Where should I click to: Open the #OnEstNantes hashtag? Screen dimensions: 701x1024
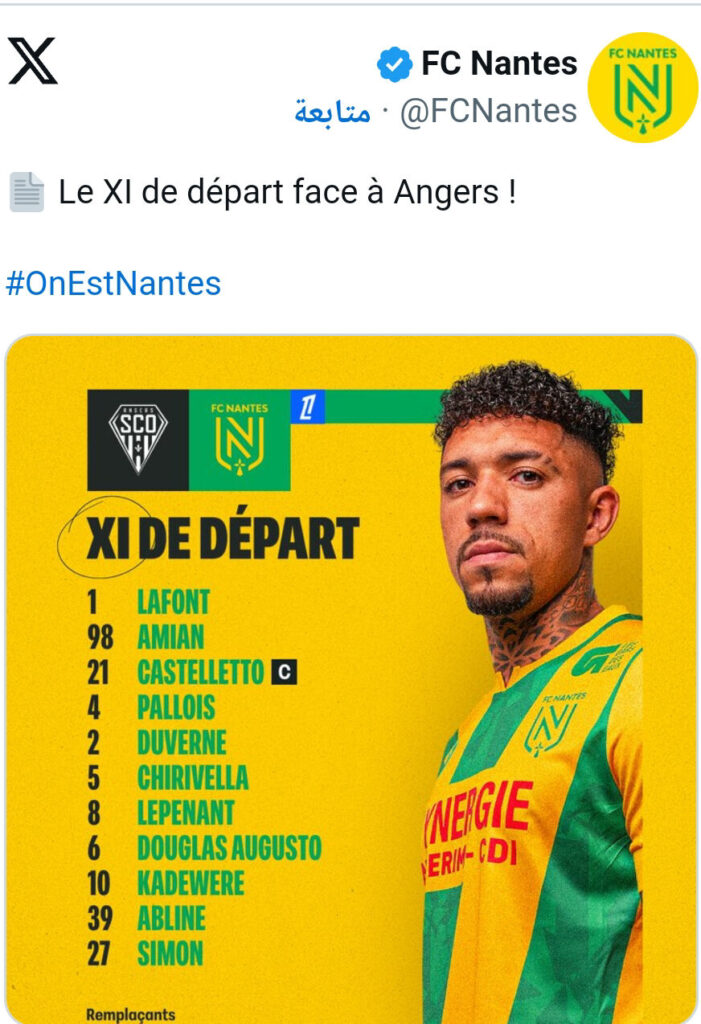pos(113,283)
